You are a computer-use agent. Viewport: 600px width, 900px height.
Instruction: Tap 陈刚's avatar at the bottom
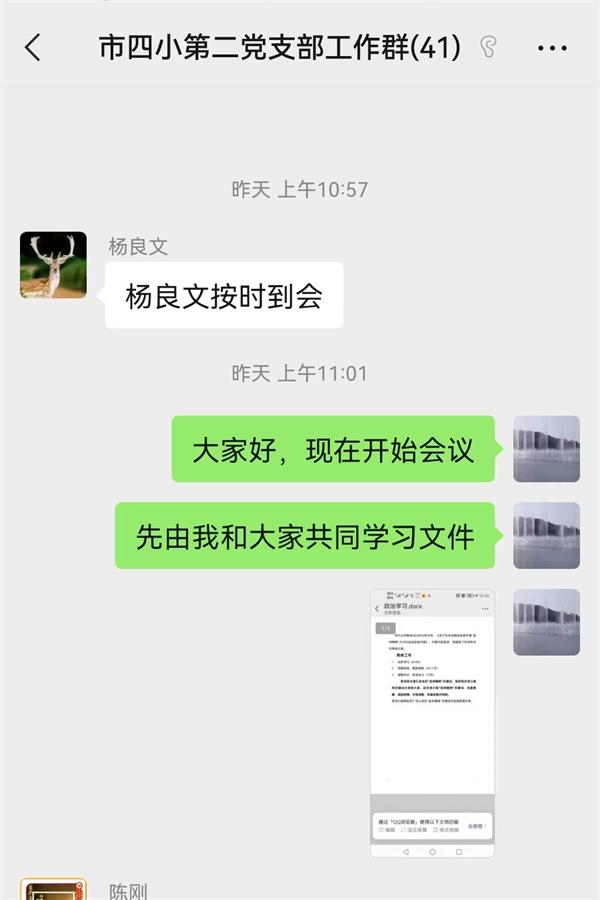tap(53, 889)
